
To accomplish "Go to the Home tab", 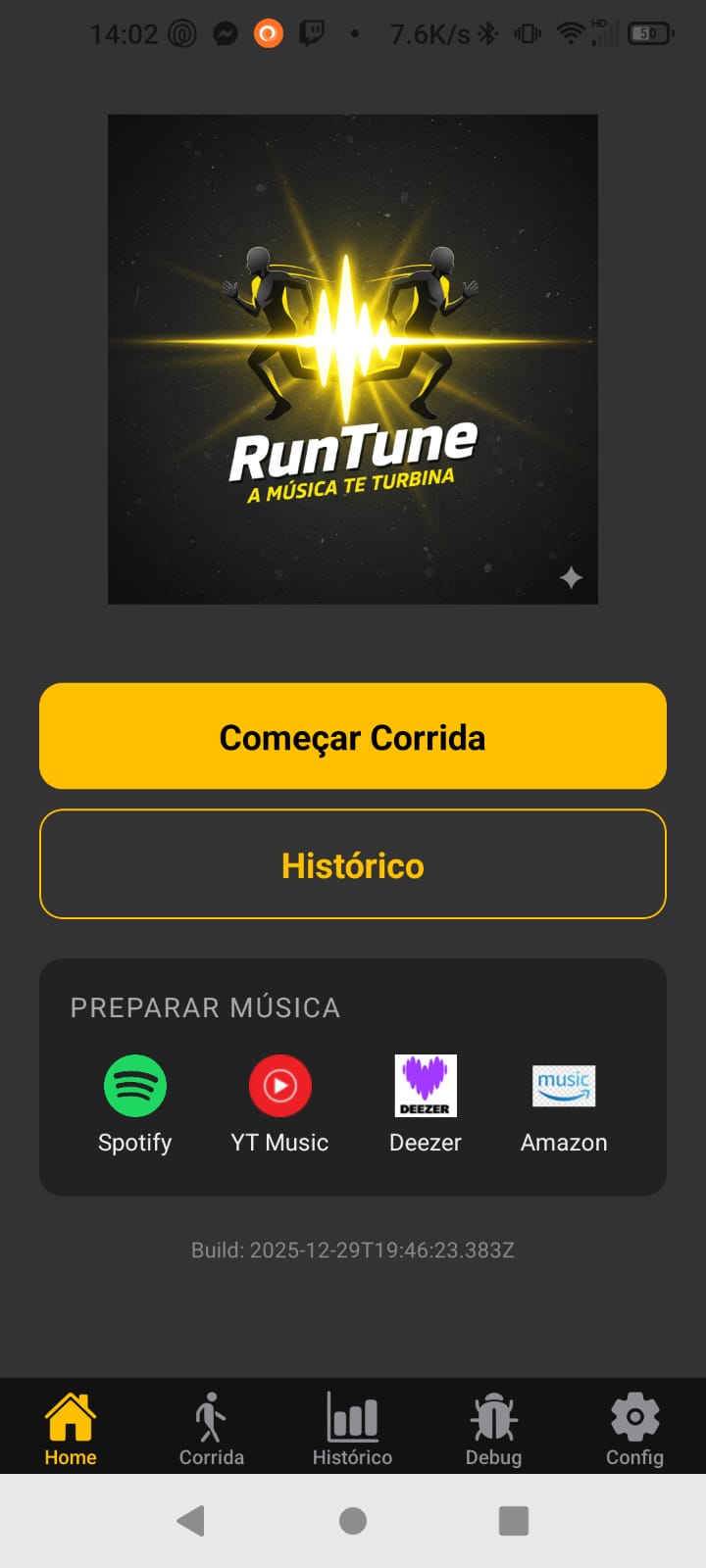I will pos(71,1429).
